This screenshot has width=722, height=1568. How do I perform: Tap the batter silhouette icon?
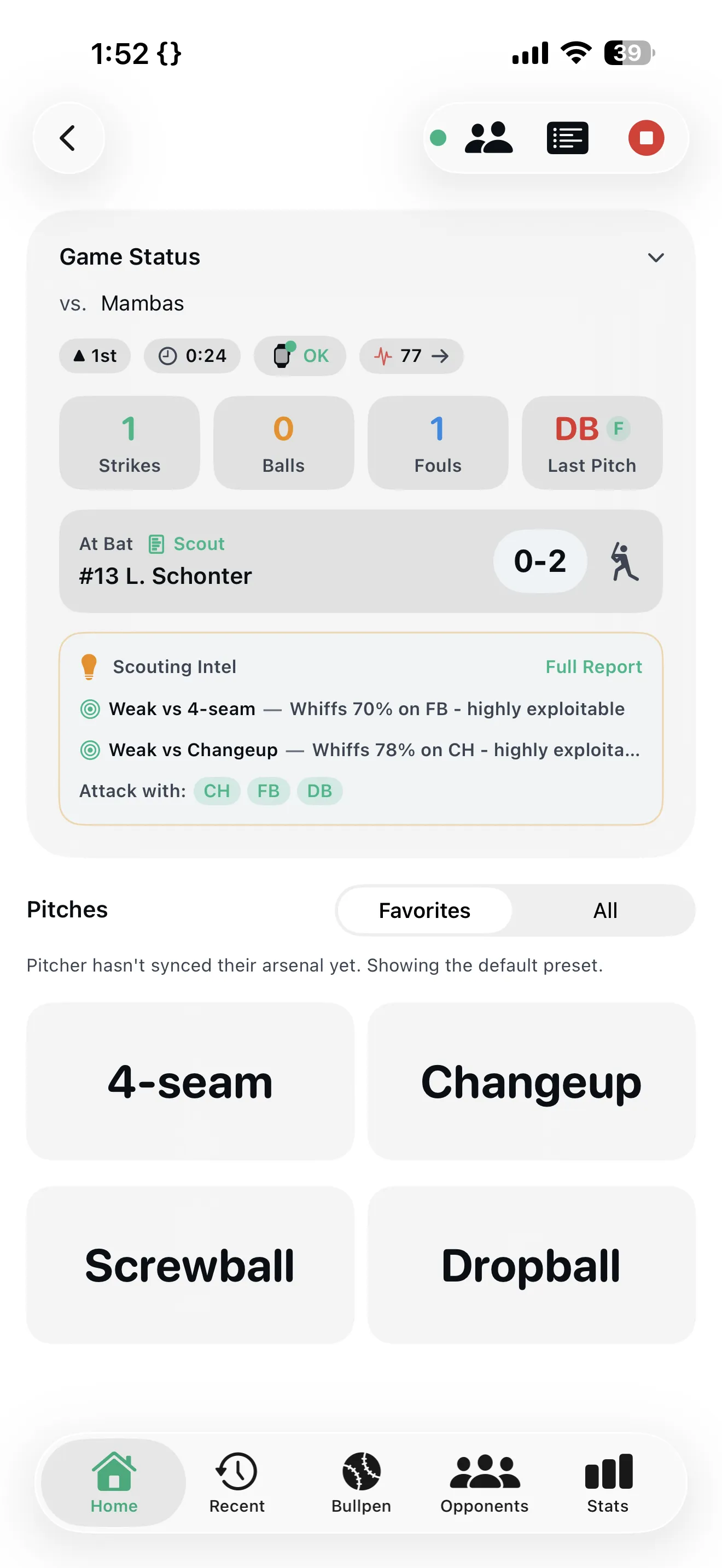pyautogui.click(x=625, y=561)
